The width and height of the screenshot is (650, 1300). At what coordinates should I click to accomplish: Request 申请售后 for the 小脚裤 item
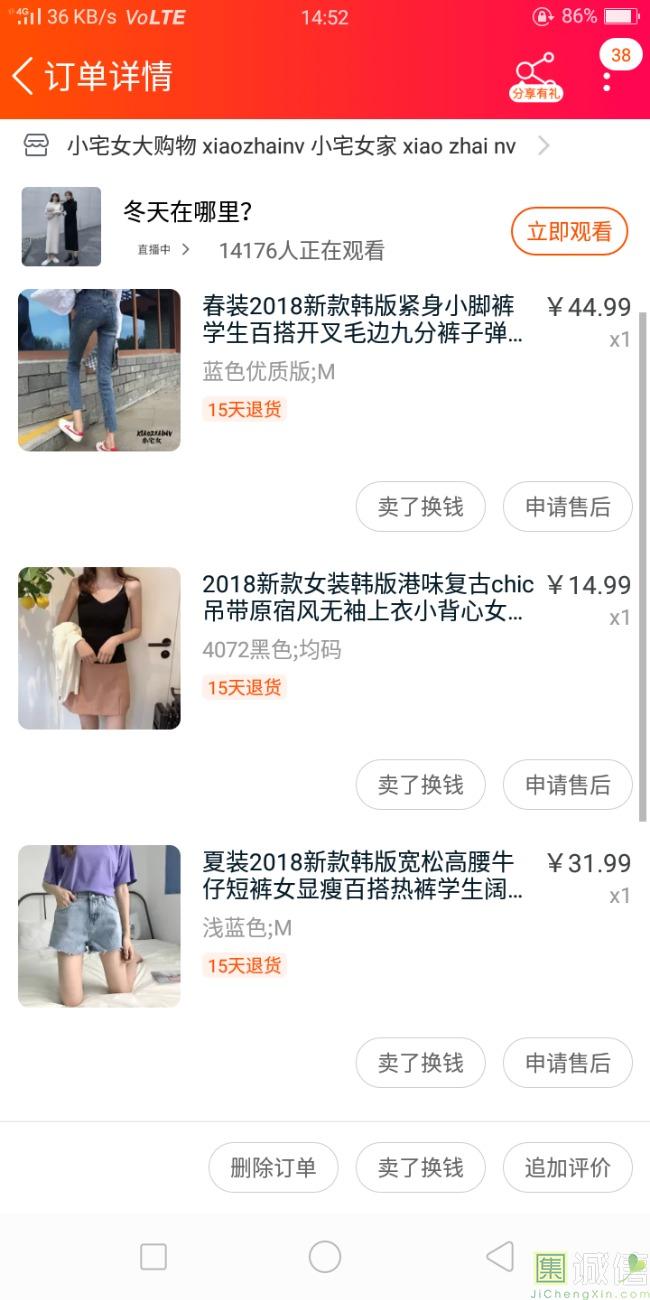click(567, 507)
